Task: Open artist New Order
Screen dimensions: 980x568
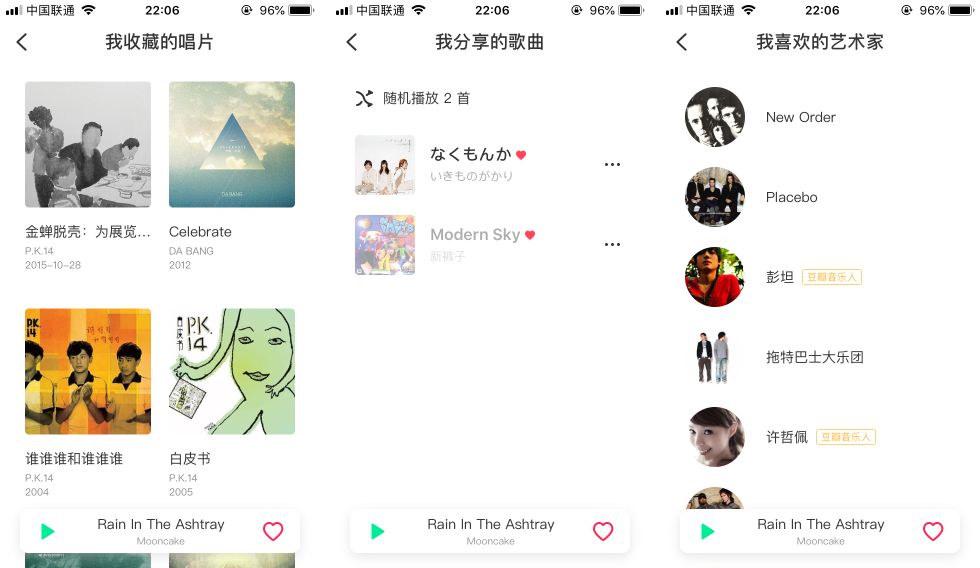Action: [x=800, y=117]
